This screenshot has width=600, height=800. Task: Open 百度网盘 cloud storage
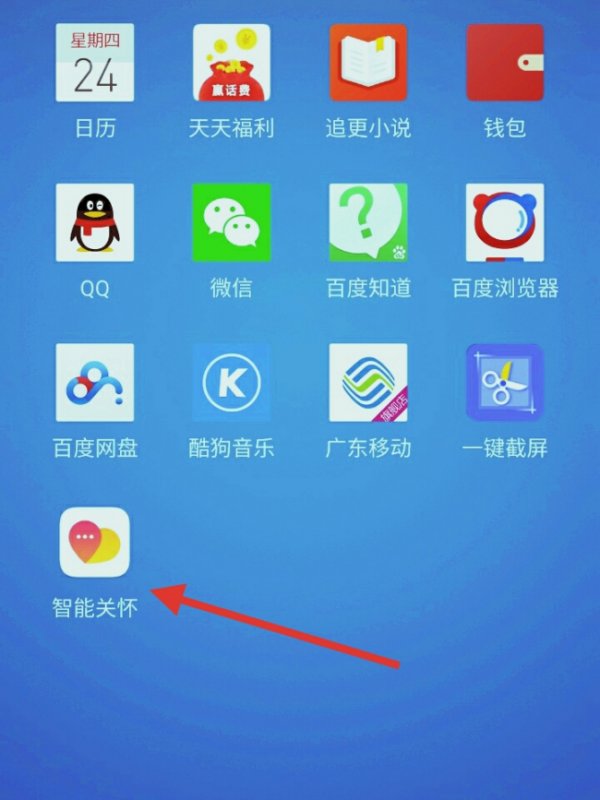pos(95,383)
